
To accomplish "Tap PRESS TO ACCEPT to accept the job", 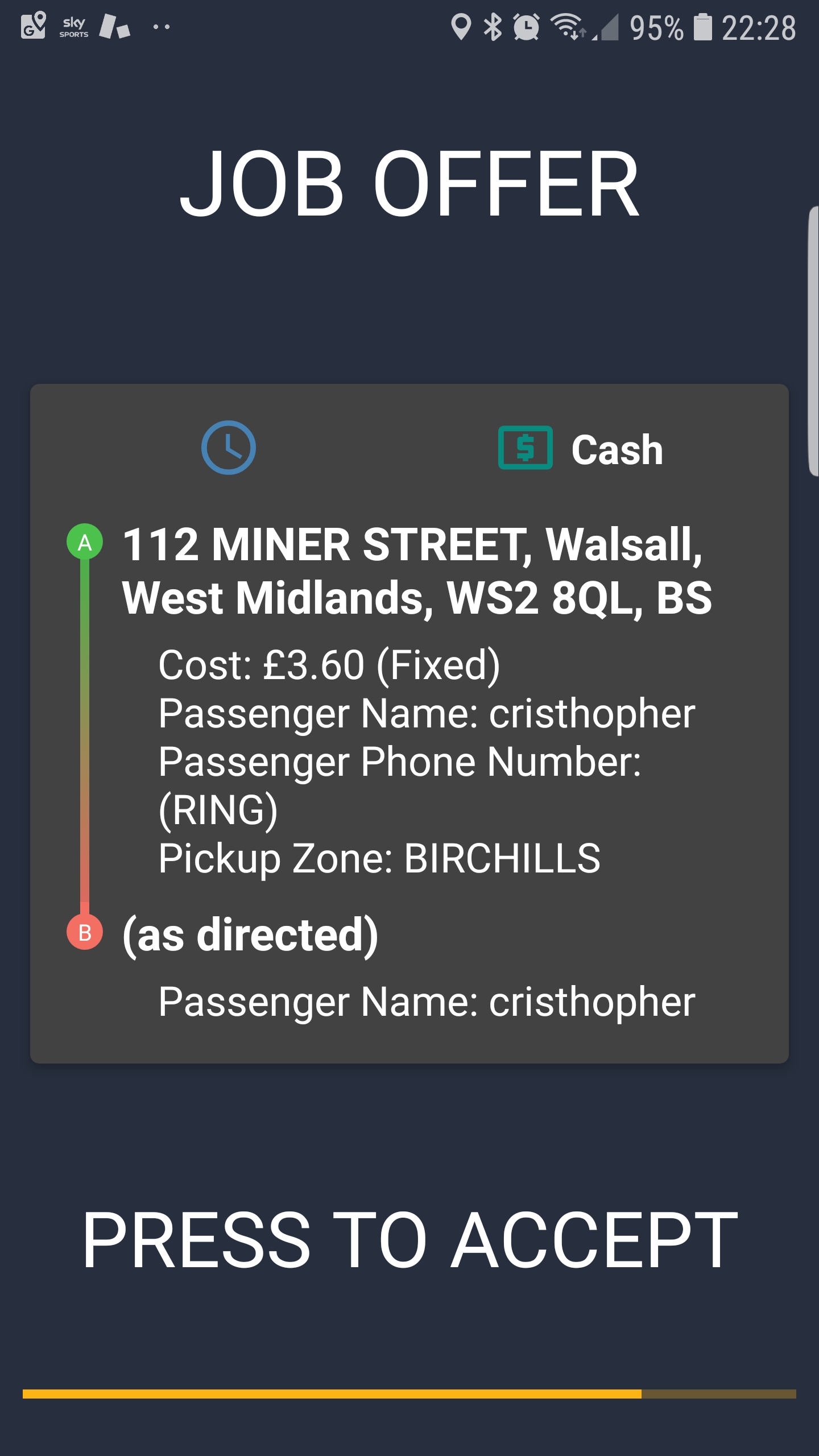I will [x=409, y=1240].
